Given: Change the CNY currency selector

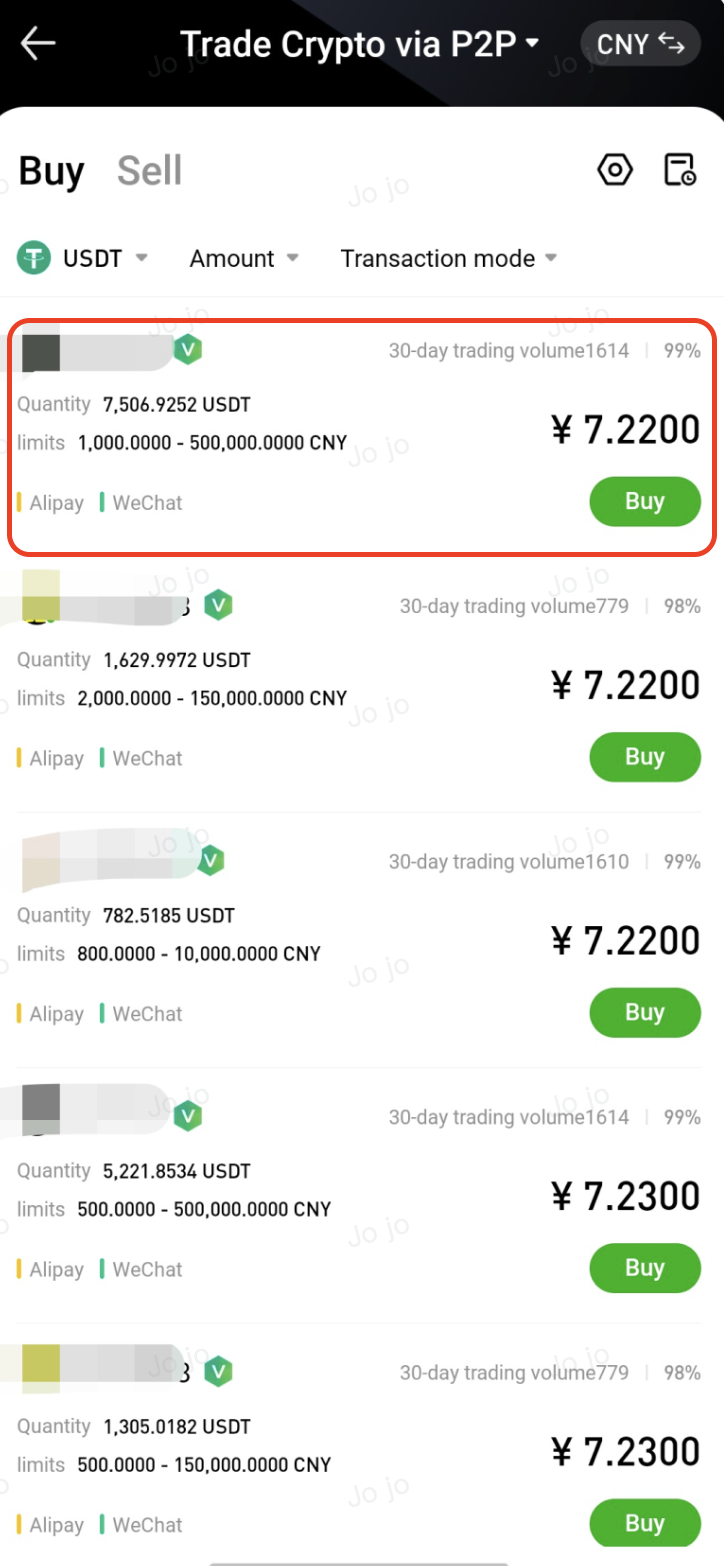Looking at the screenshot, I should coord(640,44).
